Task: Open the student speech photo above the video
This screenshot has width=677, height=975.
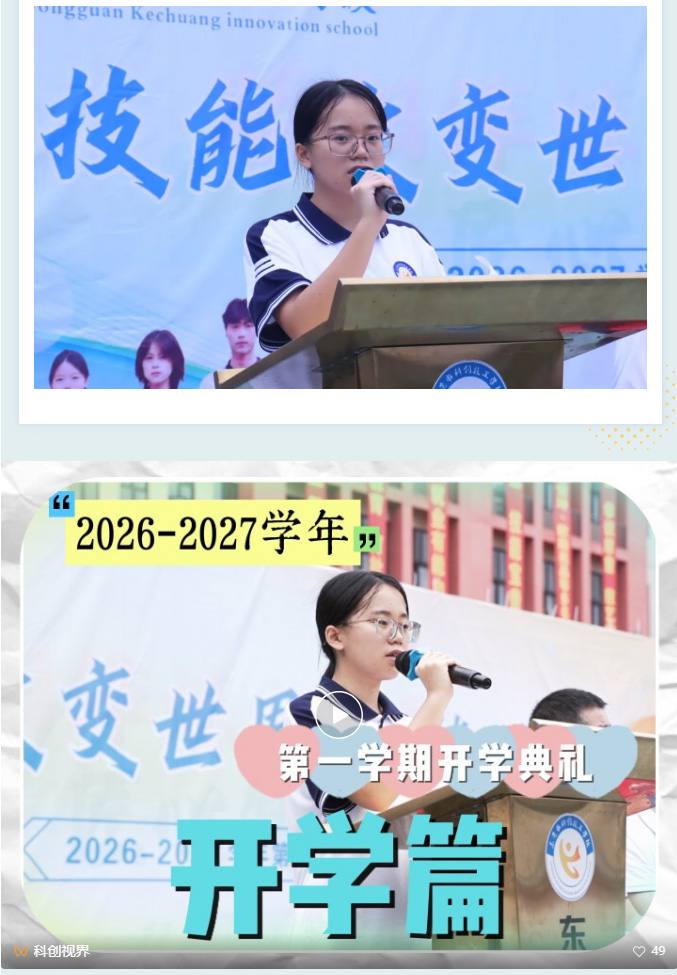Action: click(340, 197)
